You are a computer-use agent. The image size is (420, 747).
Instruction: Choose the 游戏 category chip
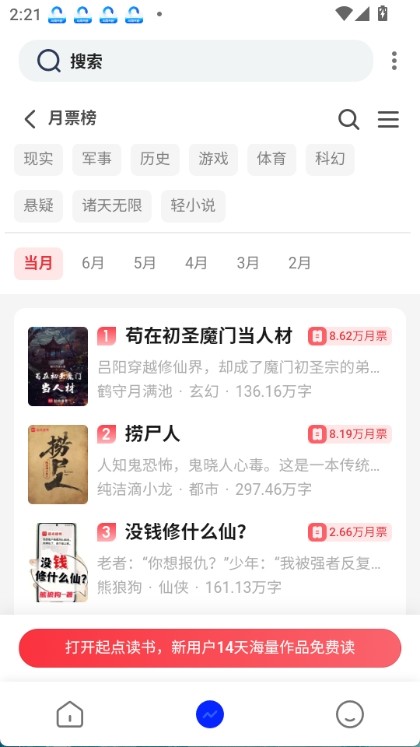tap(213, 160)
